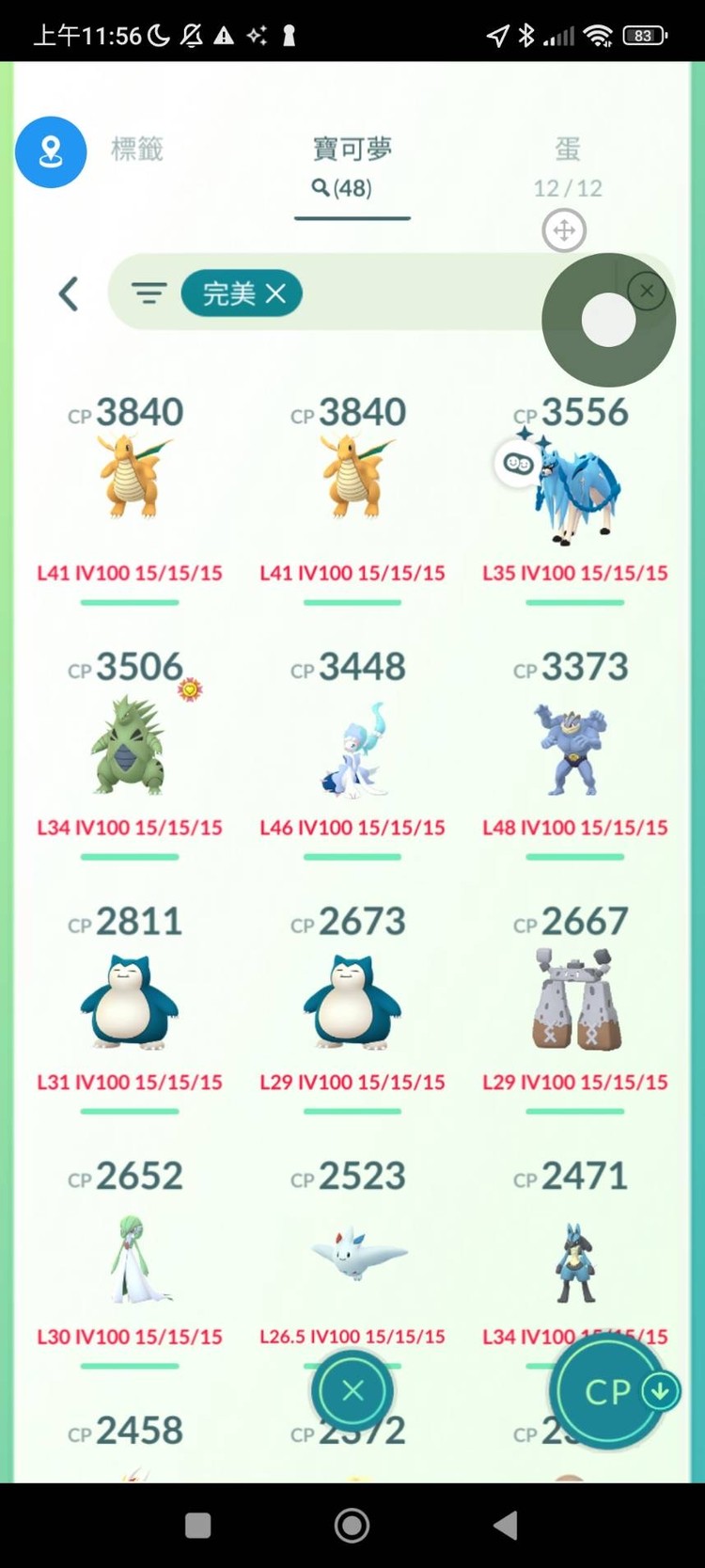Switch to the 標籤 tab
The image size is (705, 1568).
(137, 150)
